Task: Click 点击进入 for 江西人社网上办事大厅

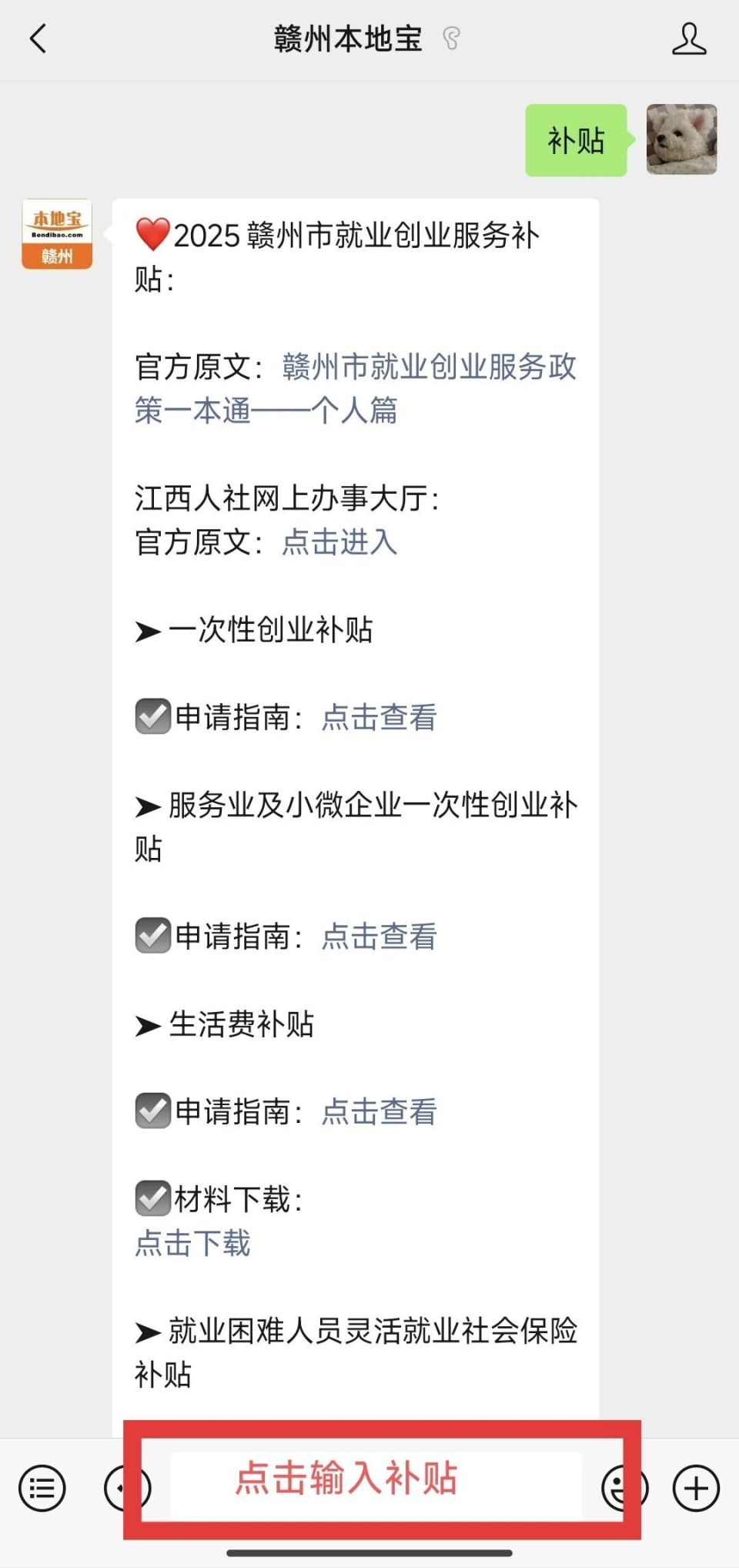Action: tap(339, 544)
